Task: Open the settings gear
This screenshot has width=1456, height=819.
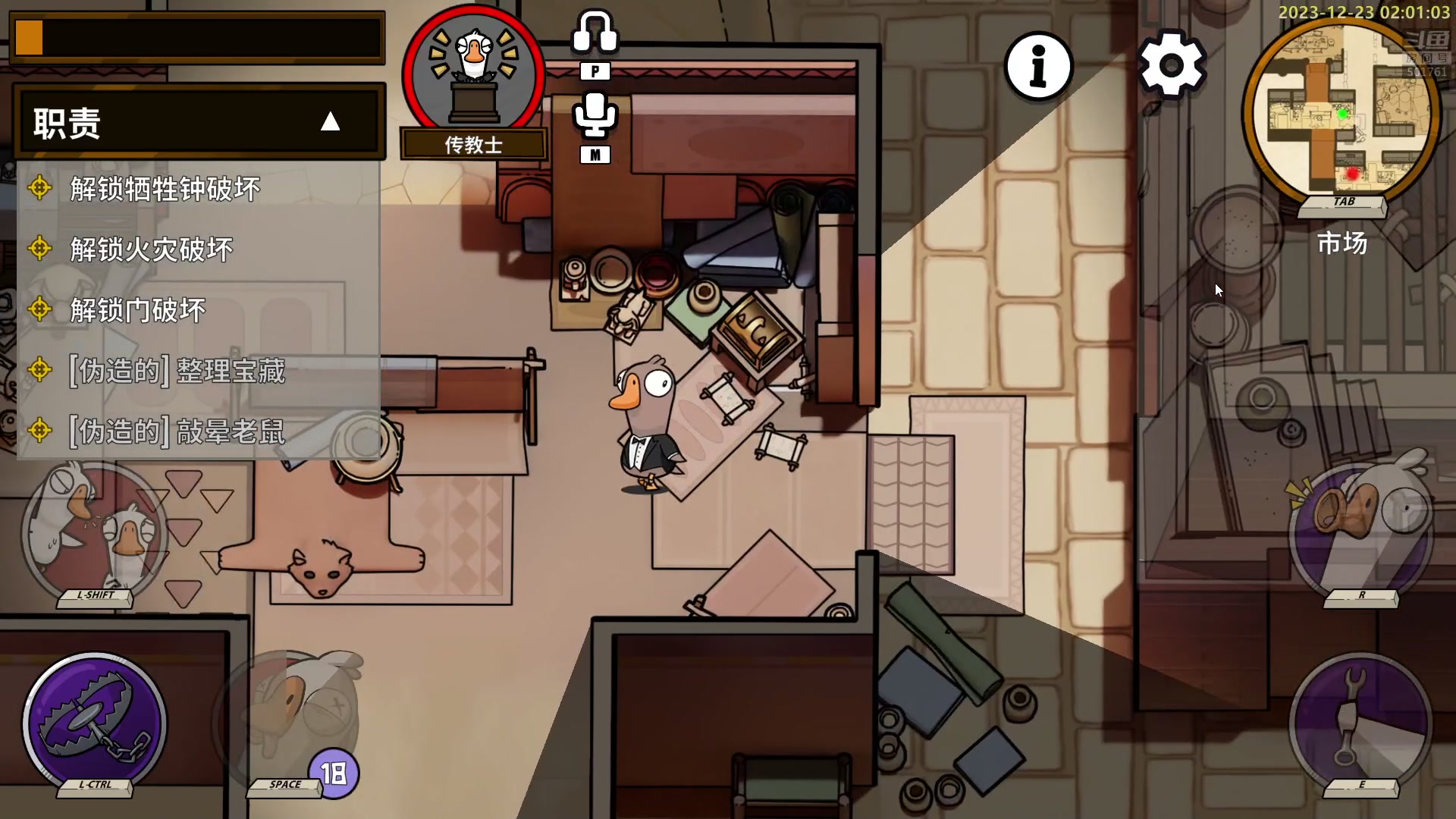Action: pyautogui.click(x=1172, y=65)
